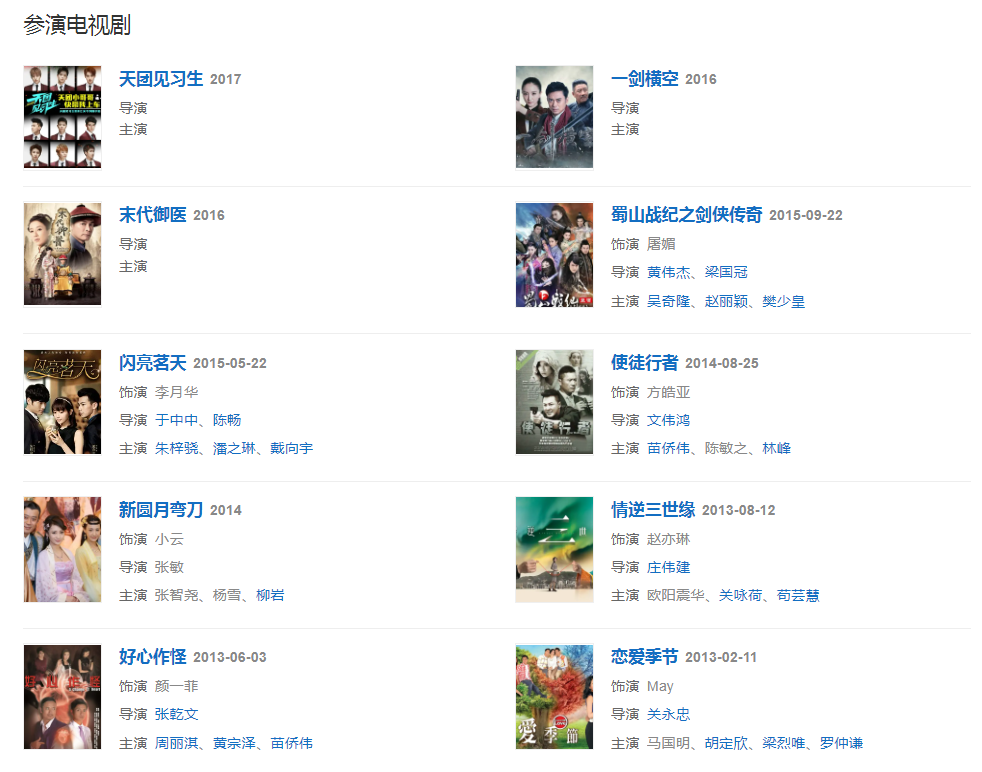Open the 末代御医 title link
The image size is (982, 772).
[152, 215]
